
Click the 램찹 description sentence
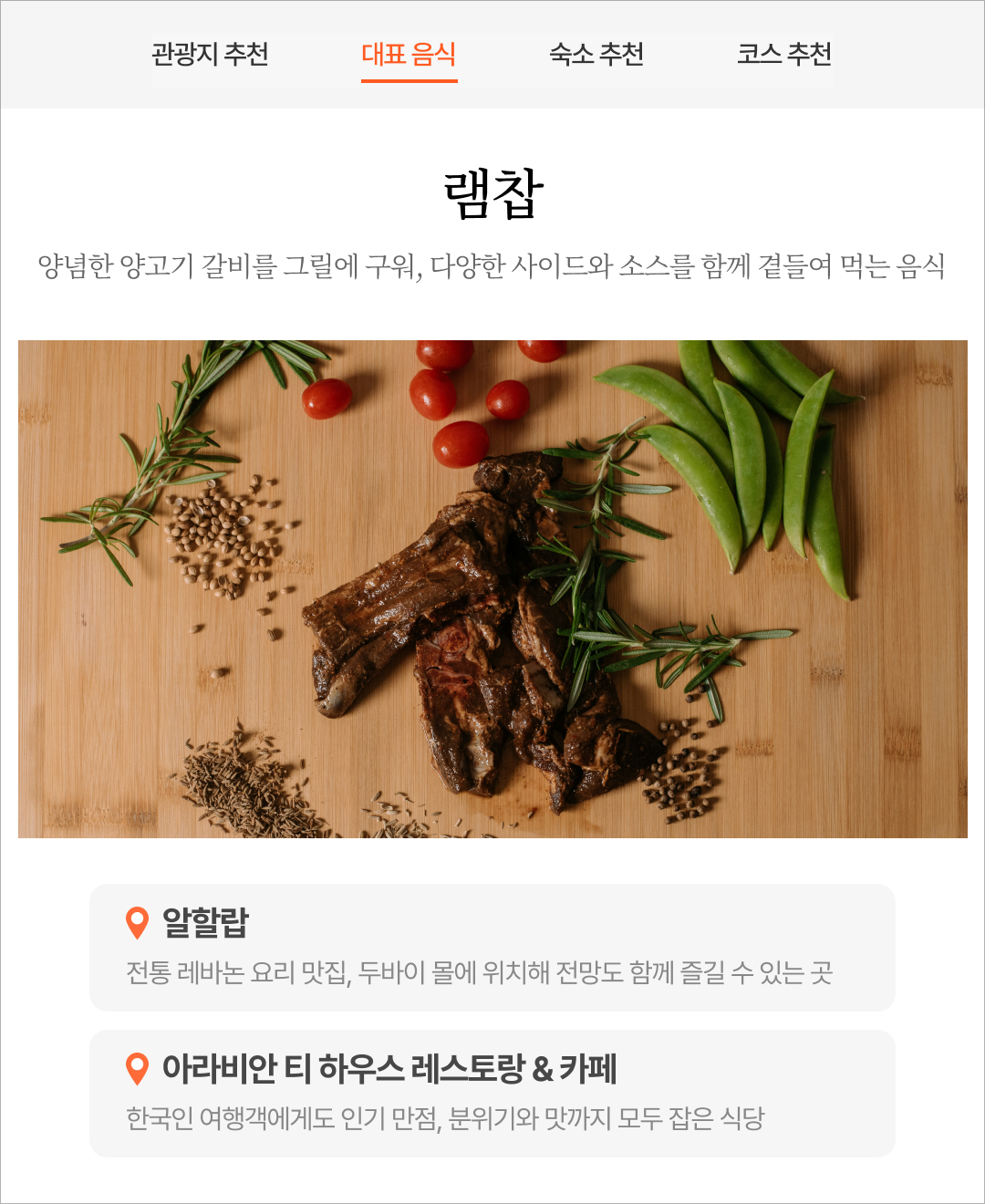pyautogui.click(x=493, y=267)
